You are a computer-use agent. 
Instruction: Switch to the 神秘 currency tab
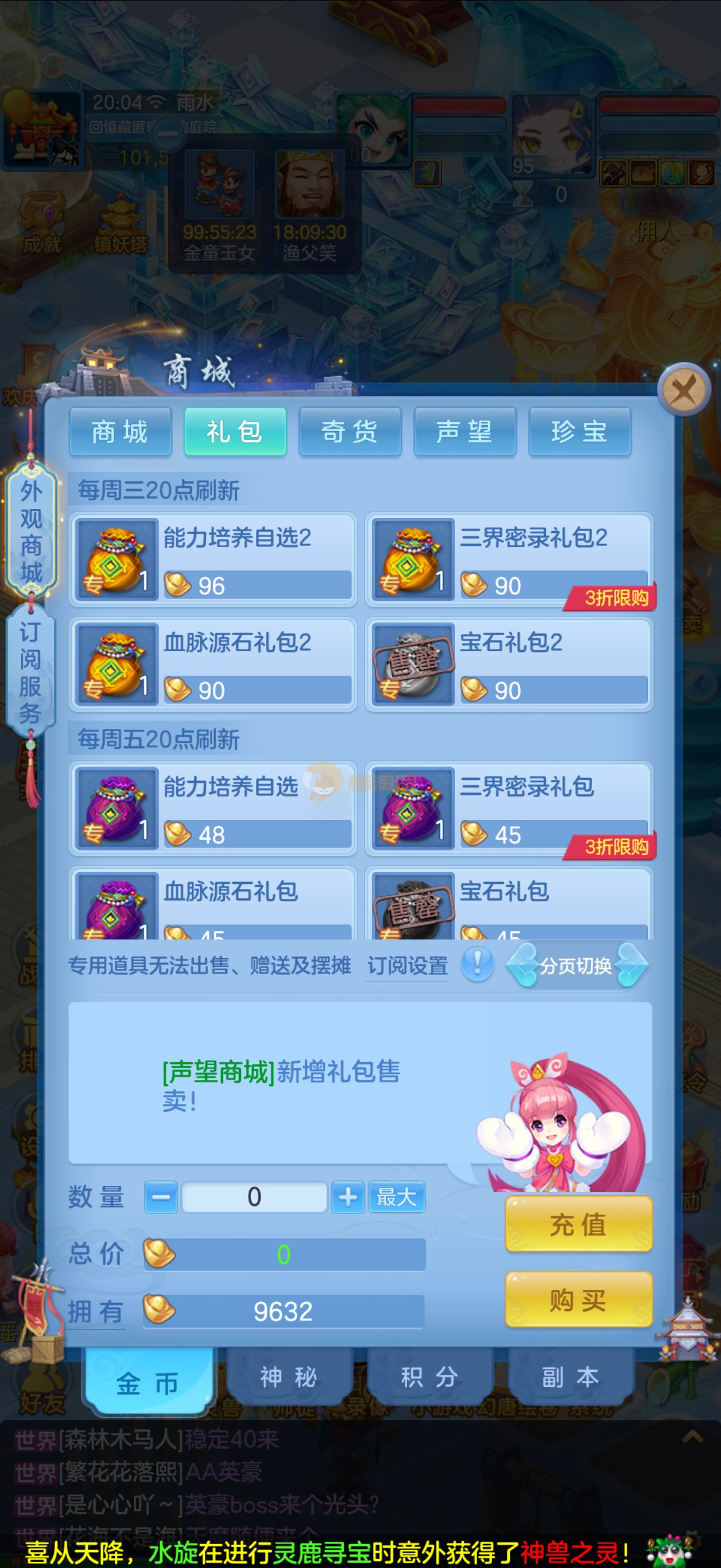tap(288, 1377)
